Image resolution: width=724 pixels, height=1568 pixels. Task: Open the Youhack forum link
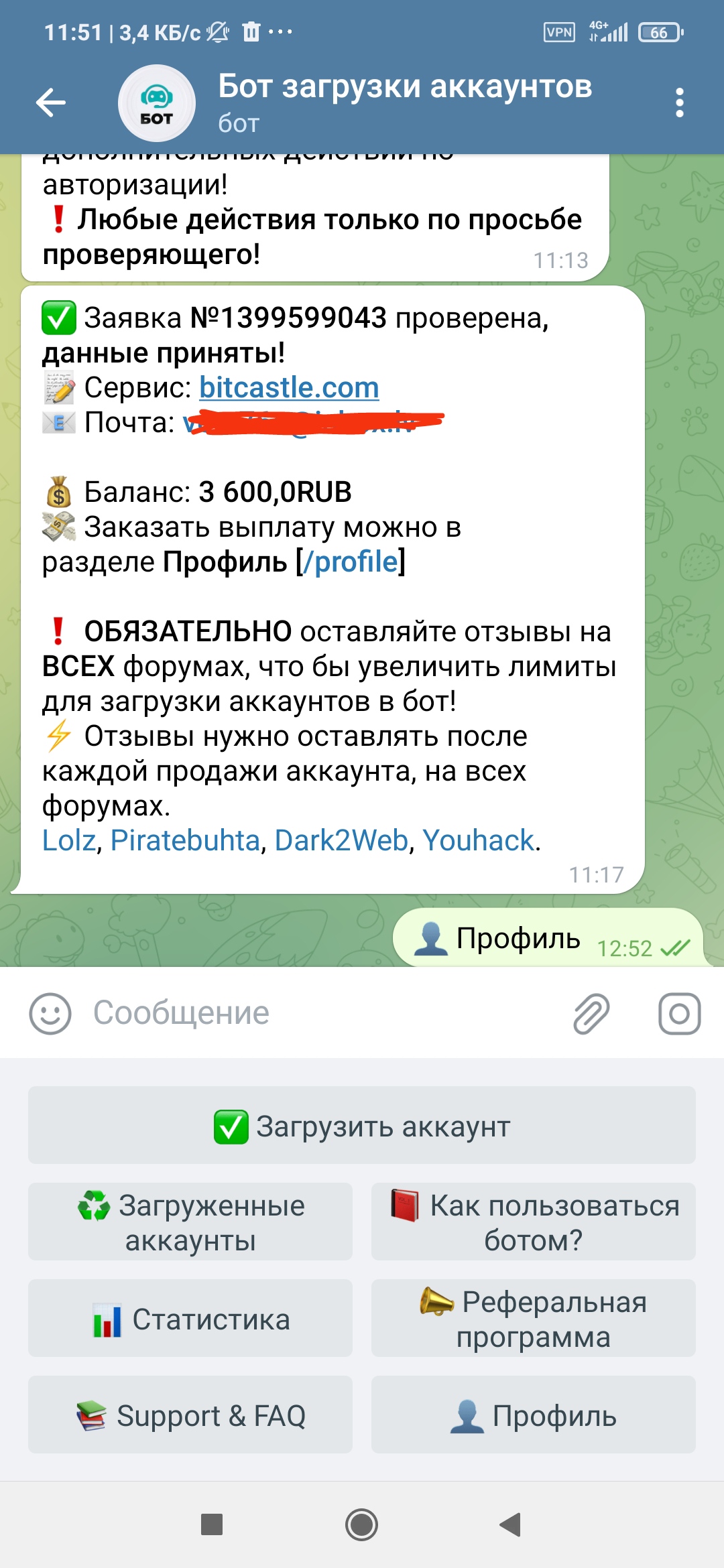coord(478,840)
